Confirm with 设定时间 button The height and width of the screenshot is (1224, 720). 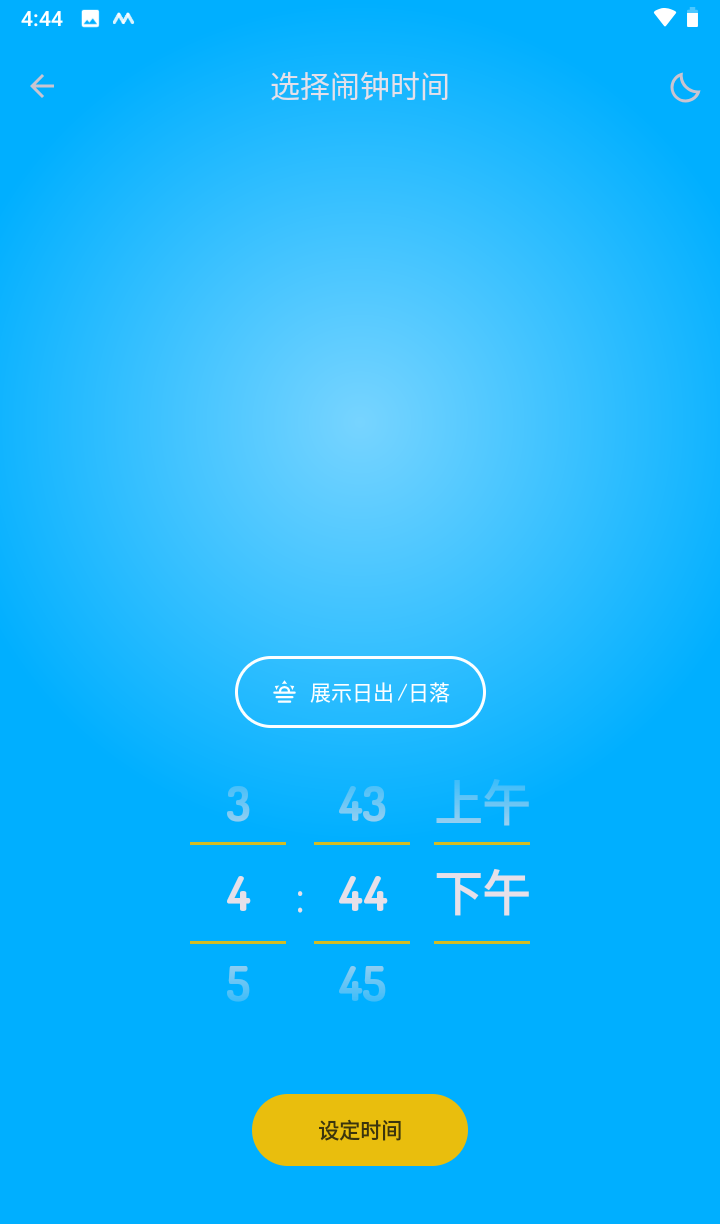[360, 1130]
